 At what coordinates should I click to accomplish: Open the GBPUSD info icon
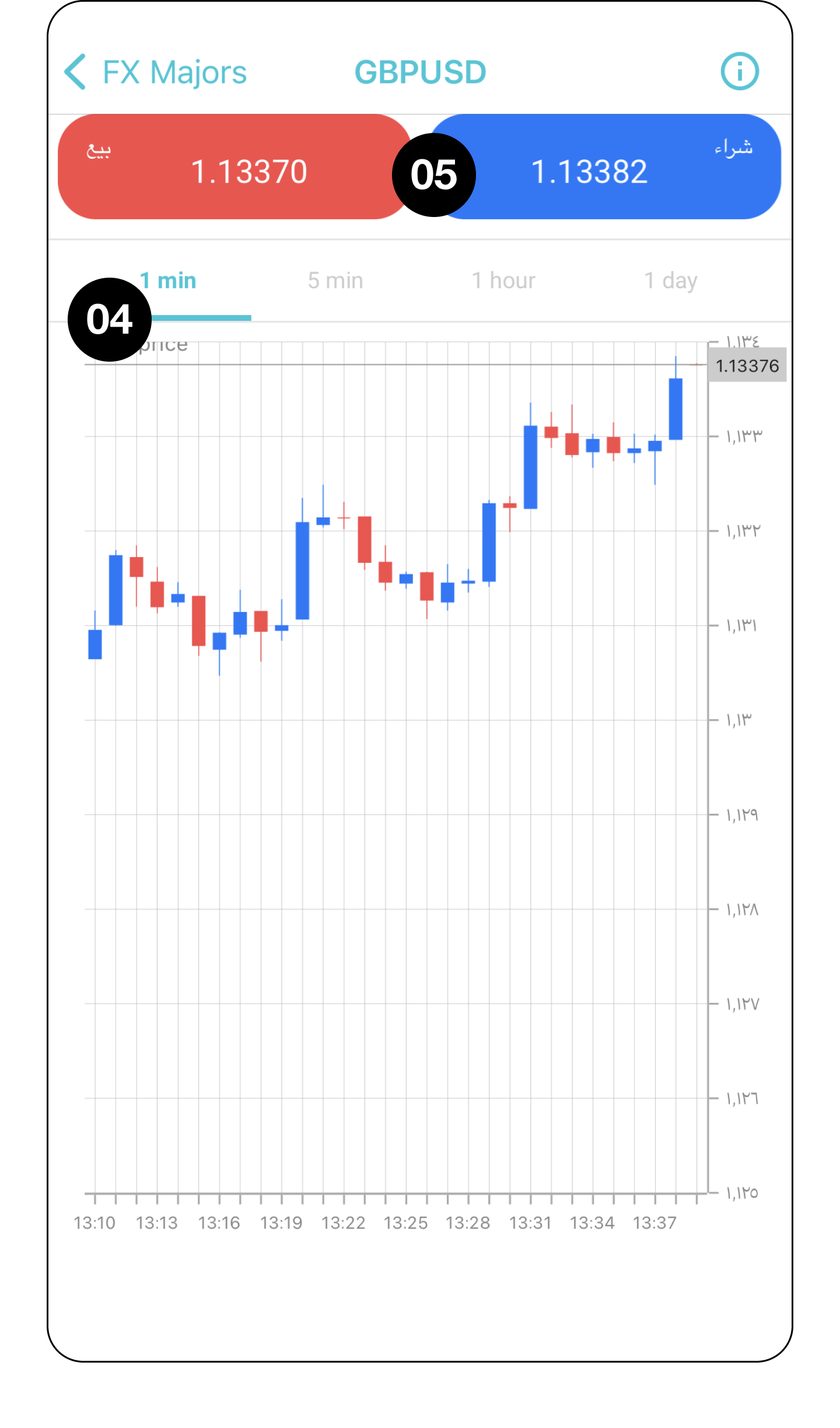tap(739, 72)
